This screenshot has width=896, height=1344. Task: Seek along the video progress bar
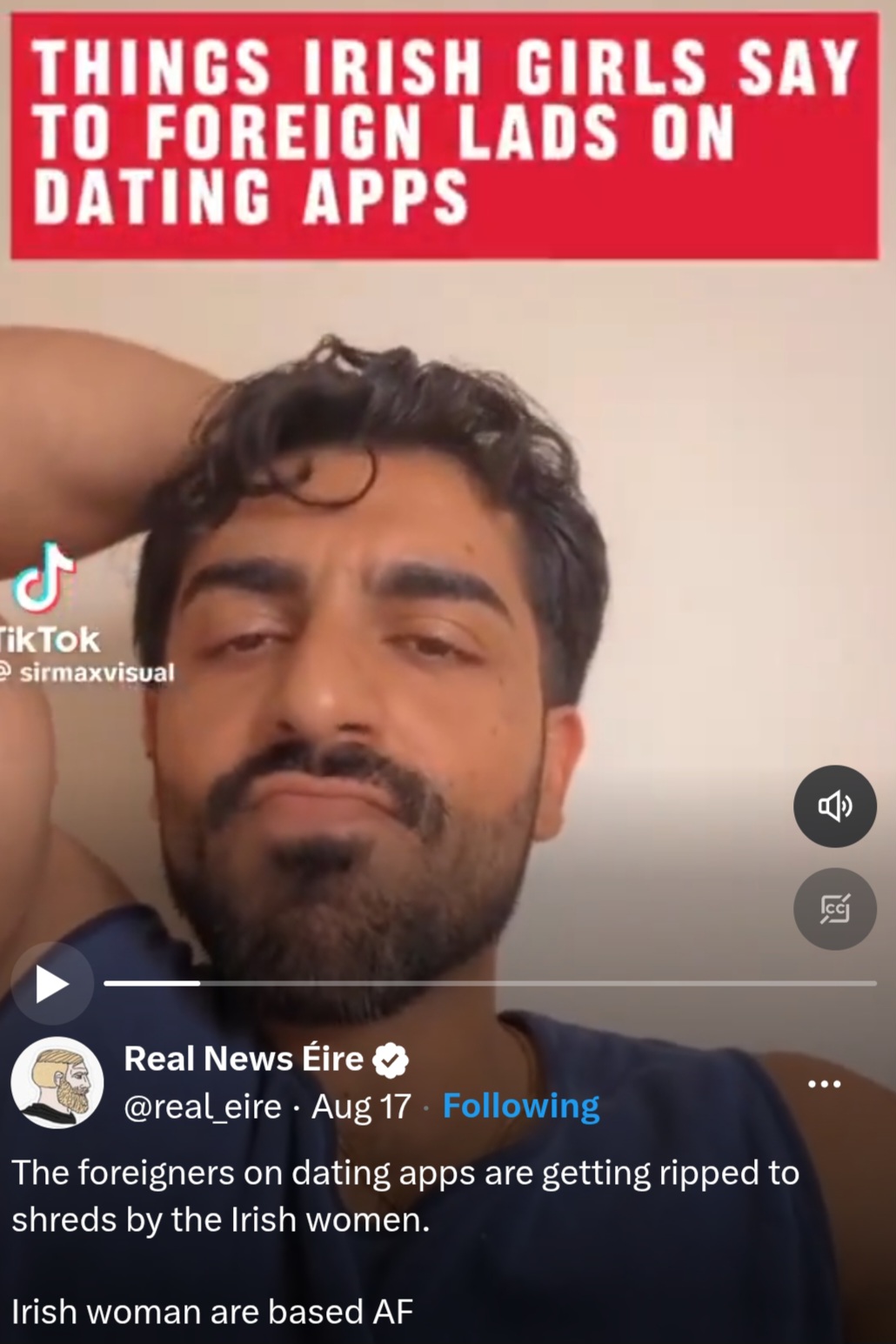[490, 984]
